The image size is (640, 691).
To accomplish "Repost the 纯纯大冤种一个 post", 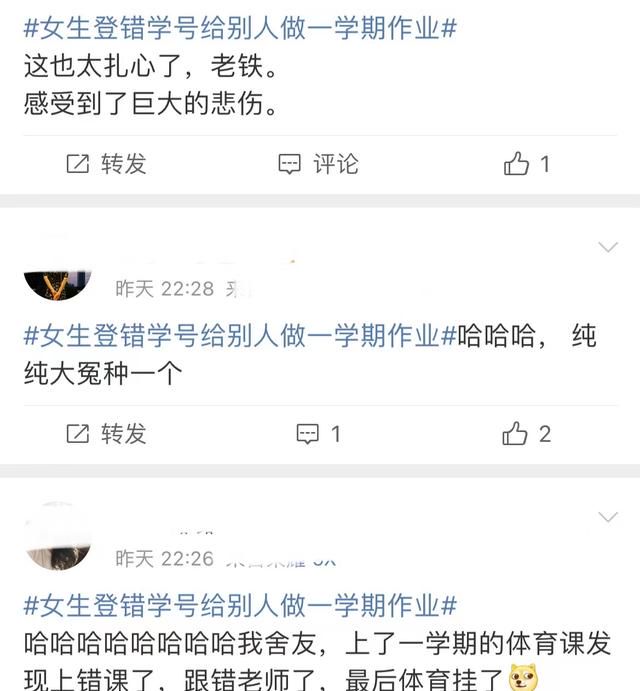I will pyautogui.click(x=106, y=433).
